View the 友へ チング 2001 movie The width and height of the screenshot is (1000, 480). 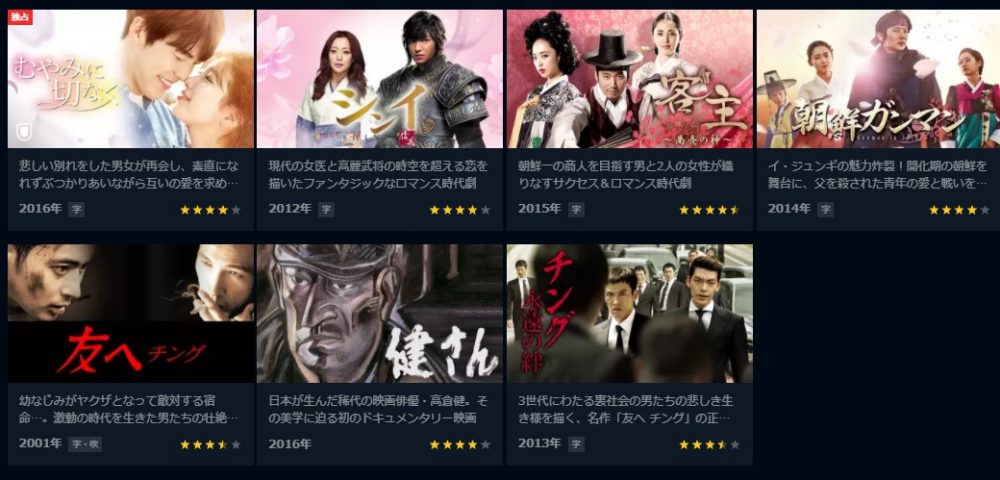point(130,314)
